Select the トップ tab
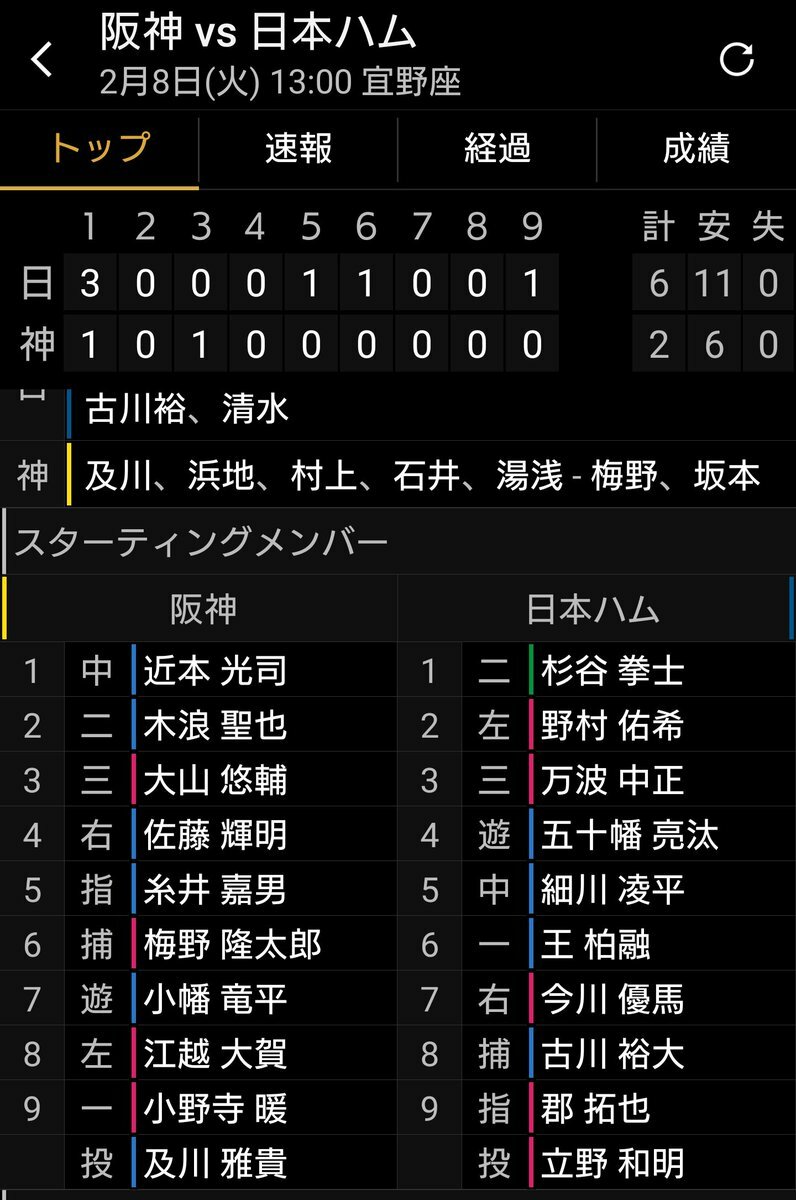The image size is (796, 1200). pos(99,148)
